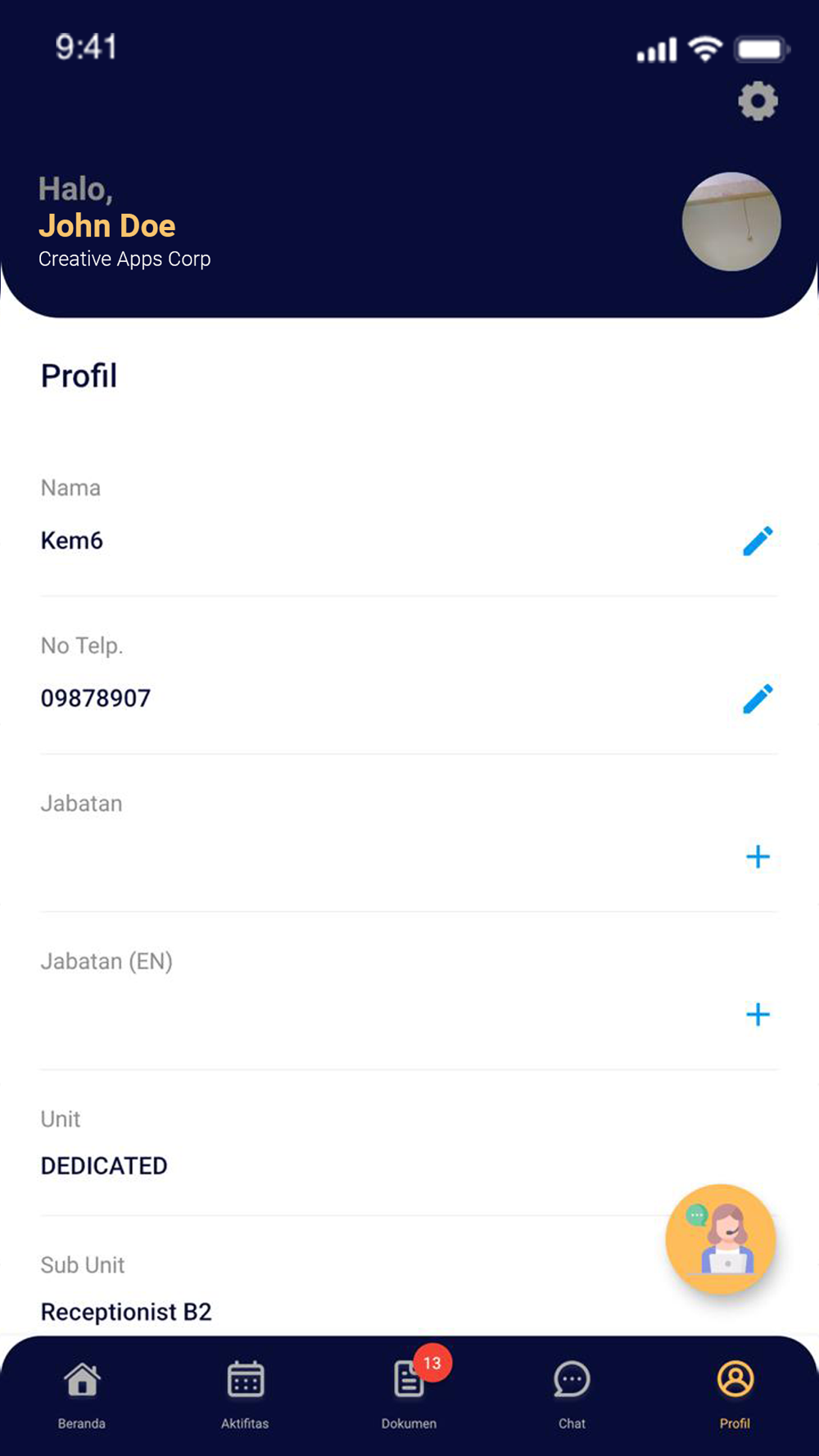The image size is (819, 1456).
Task: Tap the profile photo avatar
Action: coord(731,222)
